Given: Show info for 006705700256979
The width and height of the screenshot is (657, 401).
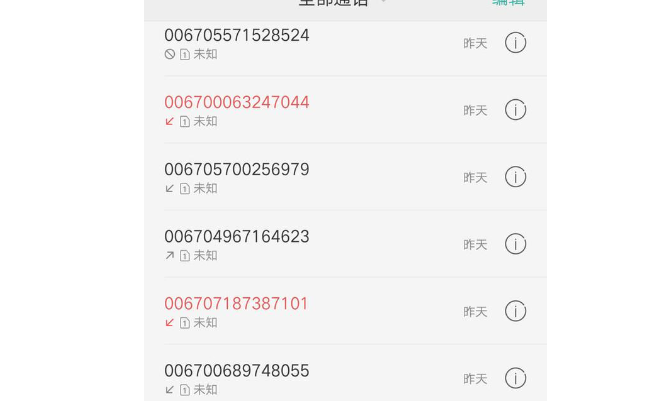Looking at the screenshot, I should point(515,177).
